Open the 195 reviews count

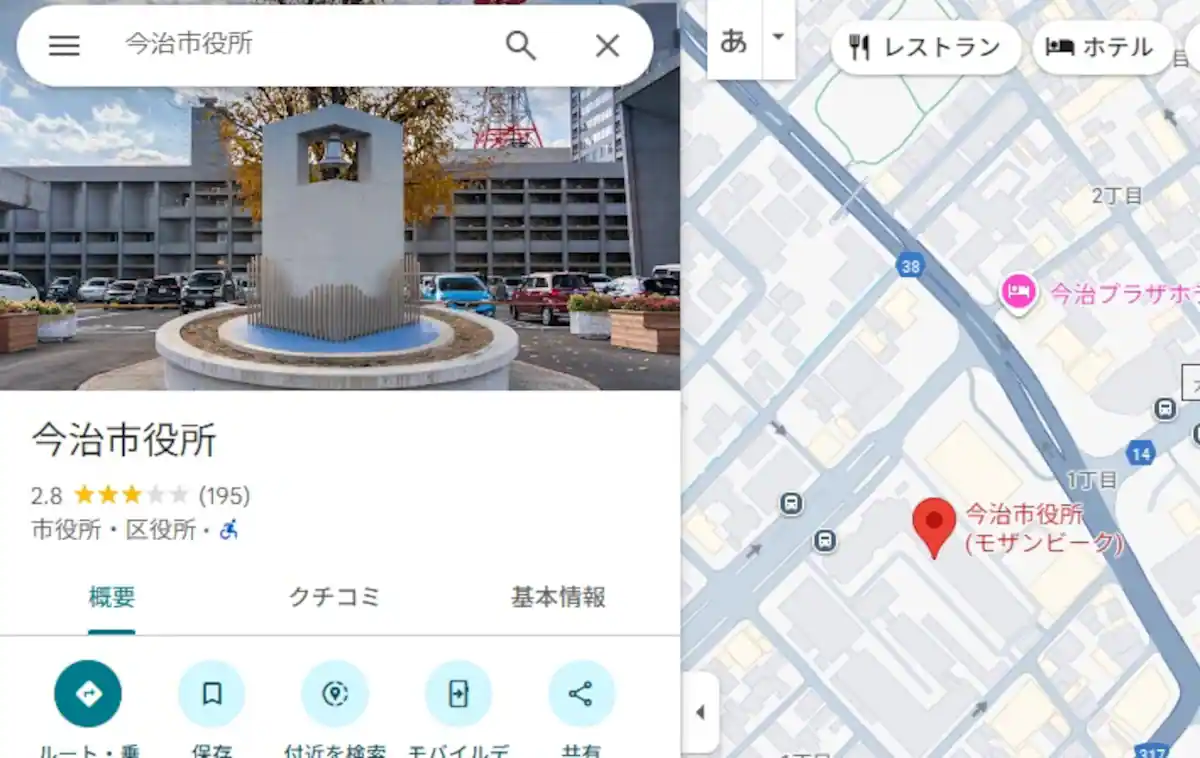click(x=224, y=495)
